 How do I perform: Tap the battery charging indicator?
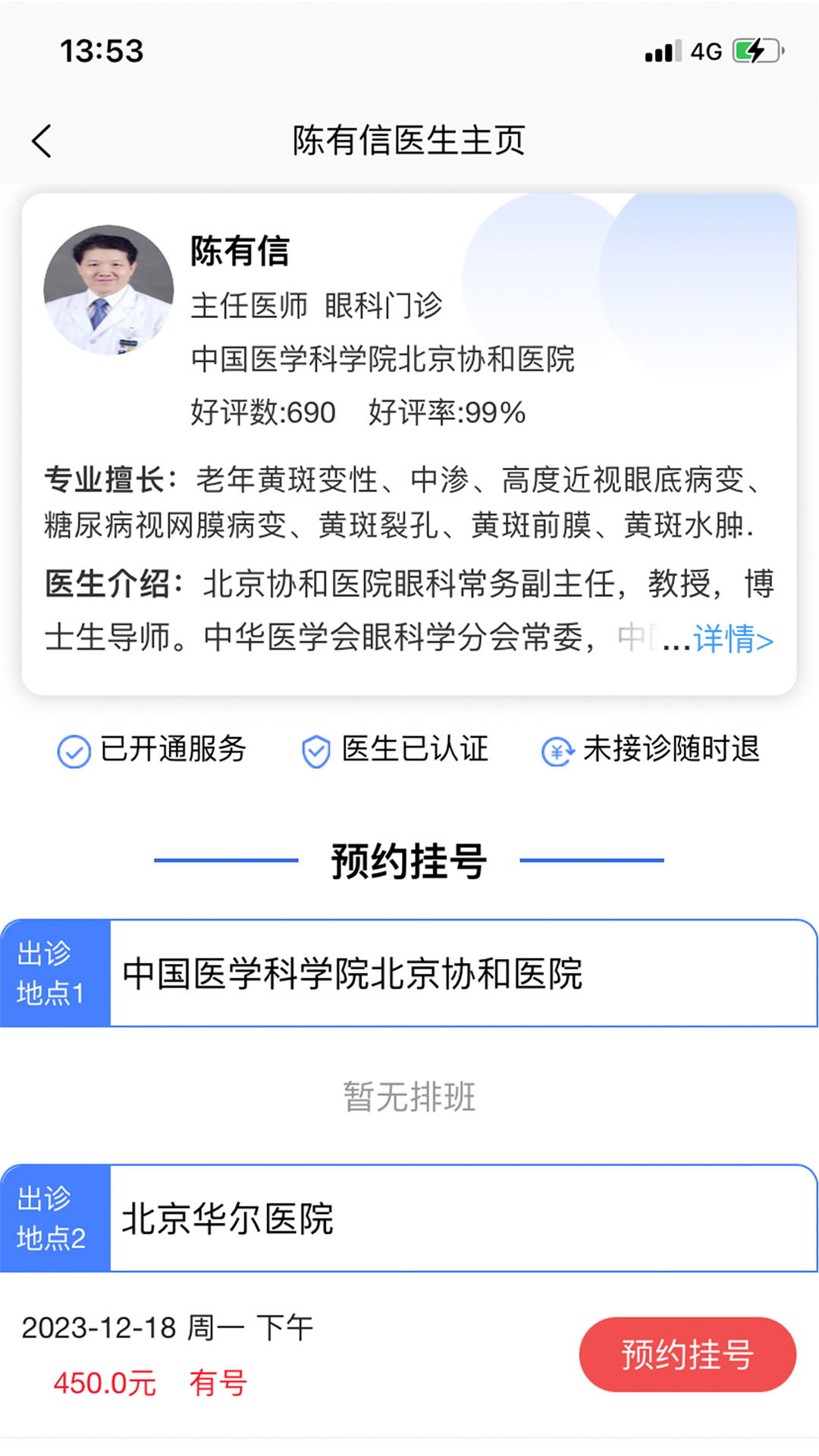(x=755, y=49)
